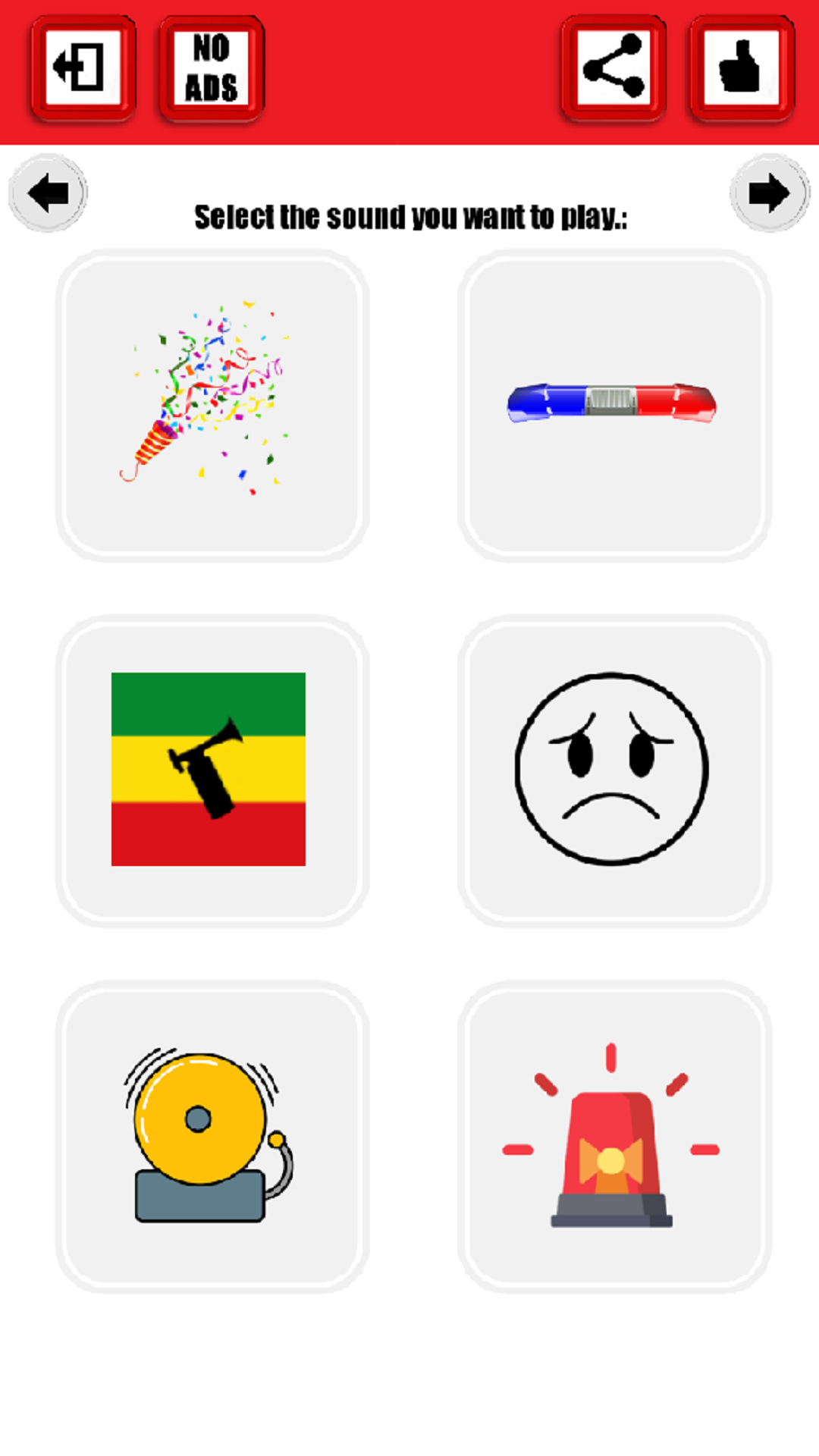Share this app

pos(613,68)
